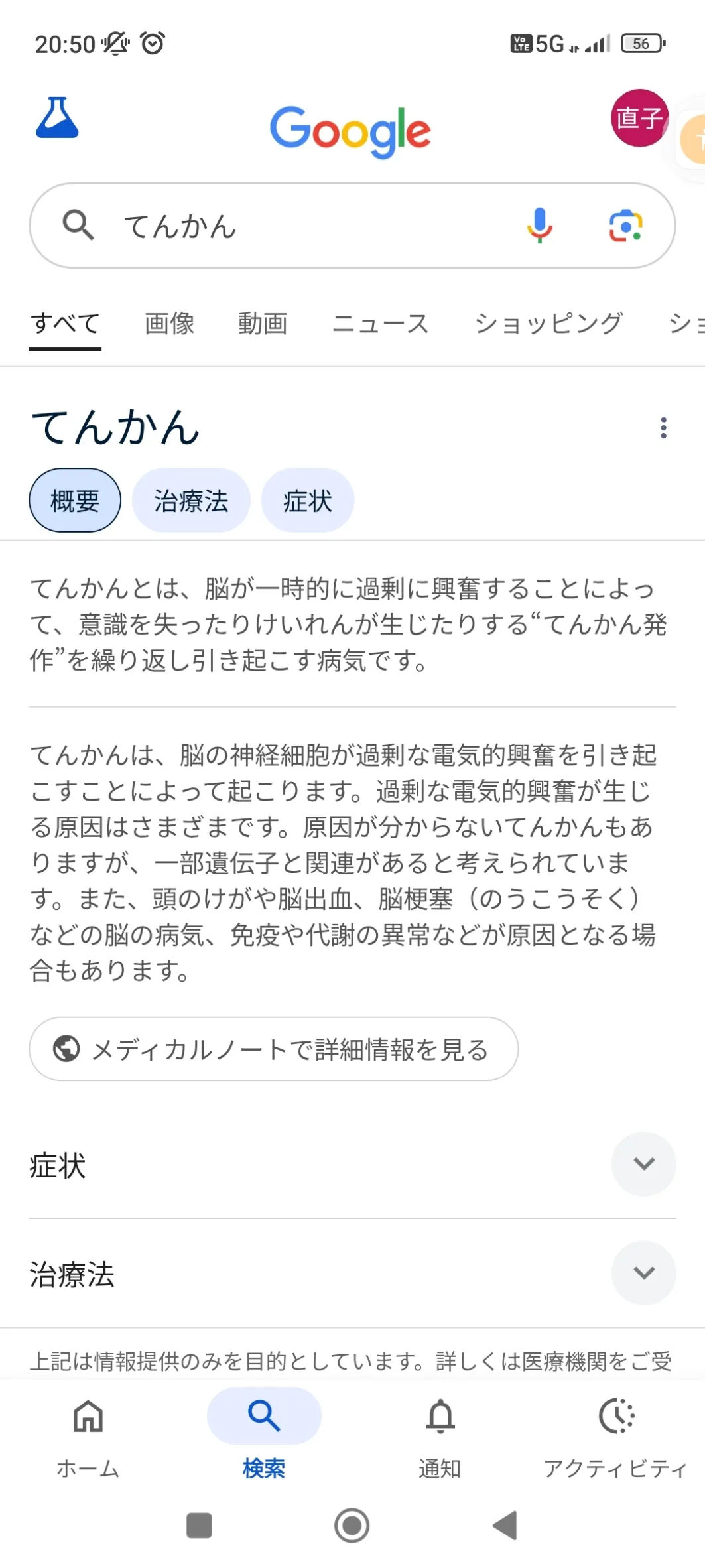705x1568 pixels.
Task: Go to the ホーム tab
Action: (x=88, y=1437)
